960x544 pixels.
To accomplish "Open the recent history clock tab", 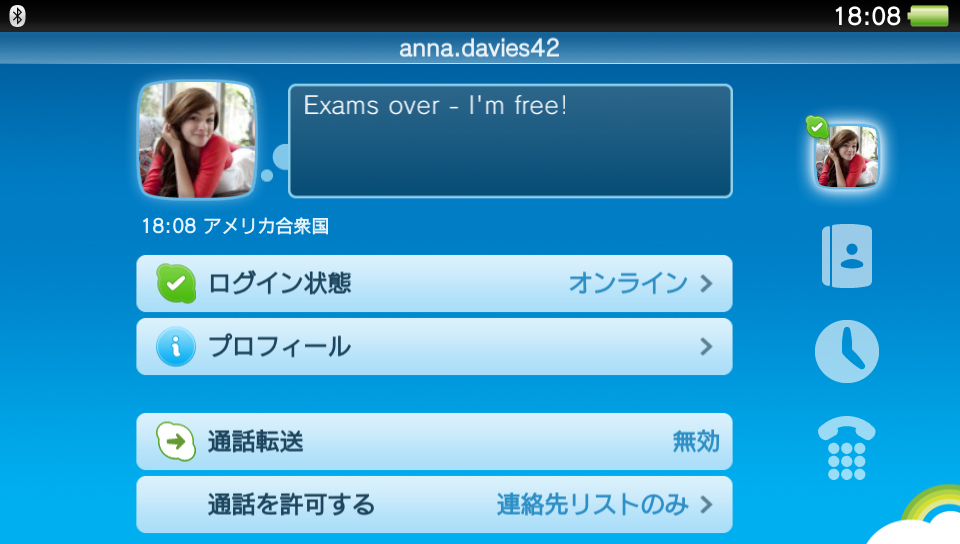I will tap(847, 352).
